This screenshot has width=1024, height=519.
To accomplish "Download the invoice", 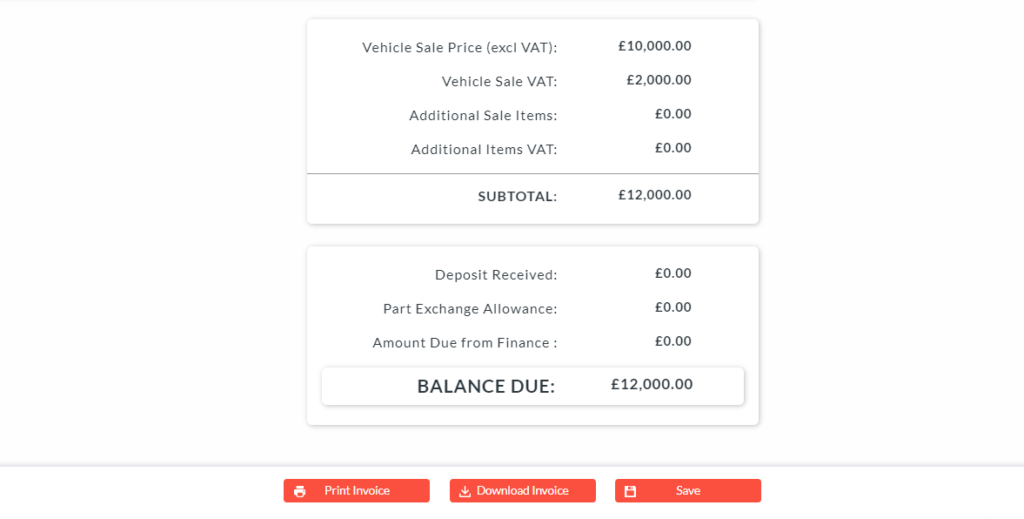I will click(522, 491).
